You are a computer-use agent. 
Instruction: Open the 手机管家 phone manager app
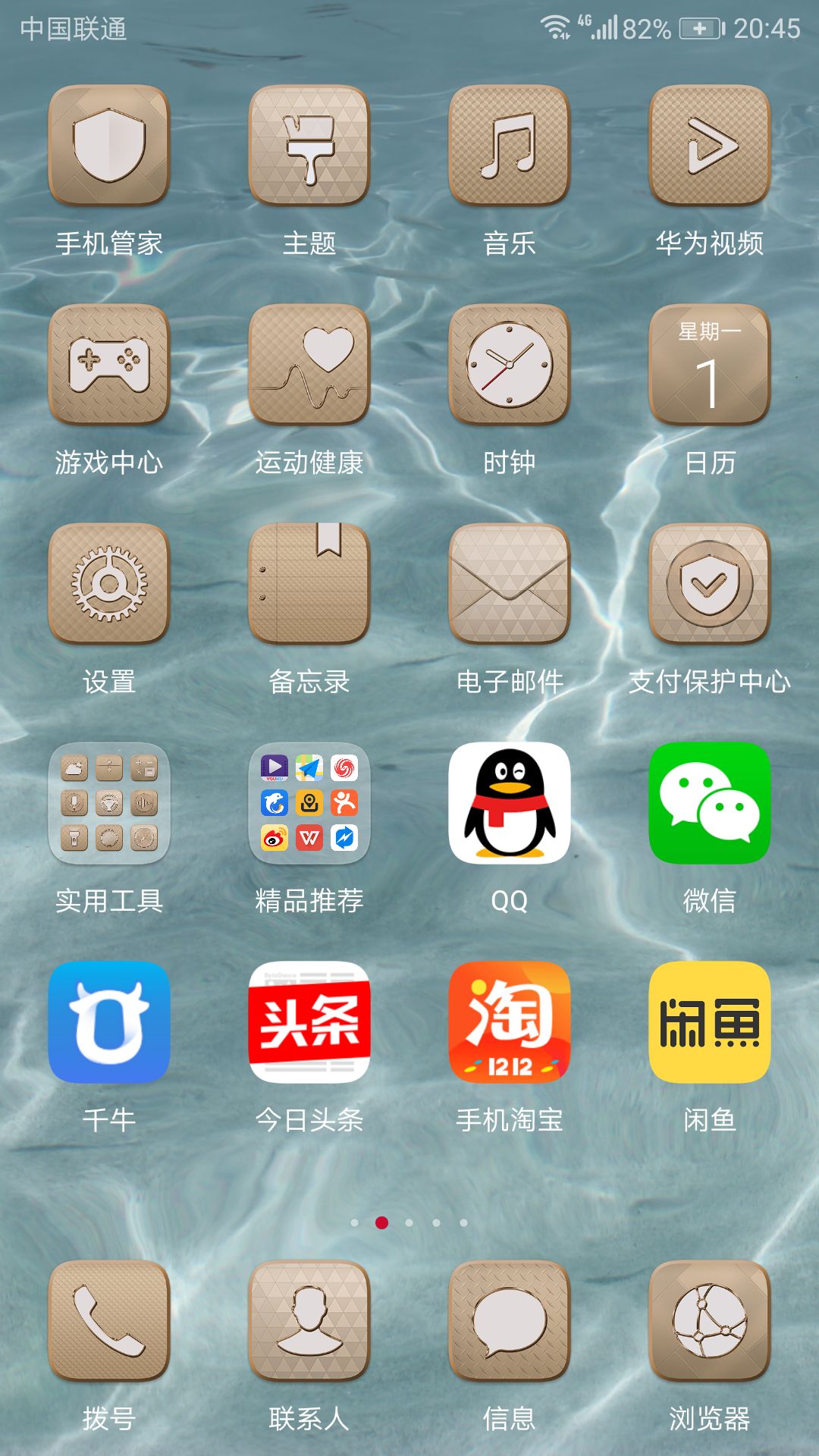point(108,145)
